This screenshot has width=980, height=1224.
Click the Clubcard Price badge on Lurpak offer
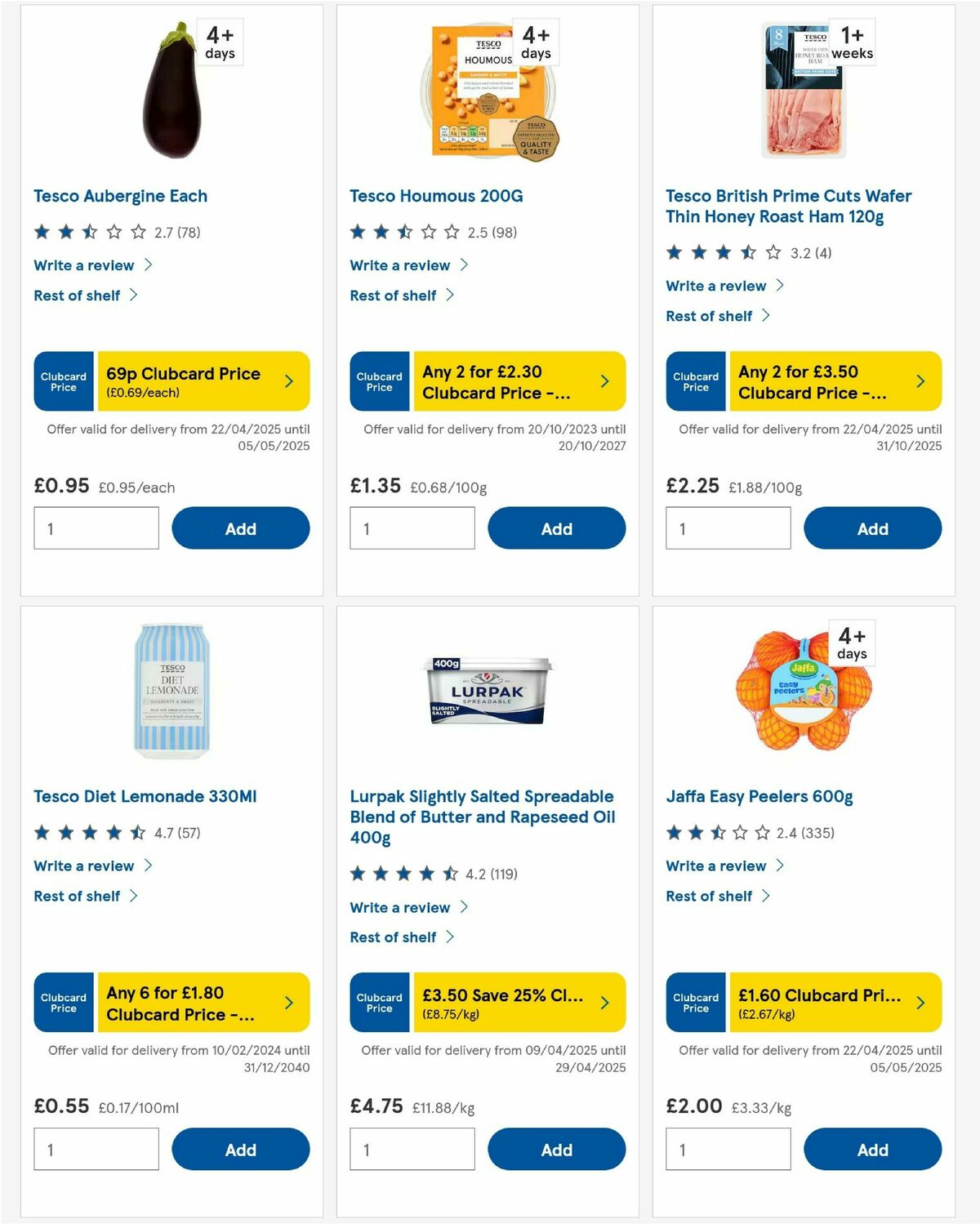coord(379,1003)
